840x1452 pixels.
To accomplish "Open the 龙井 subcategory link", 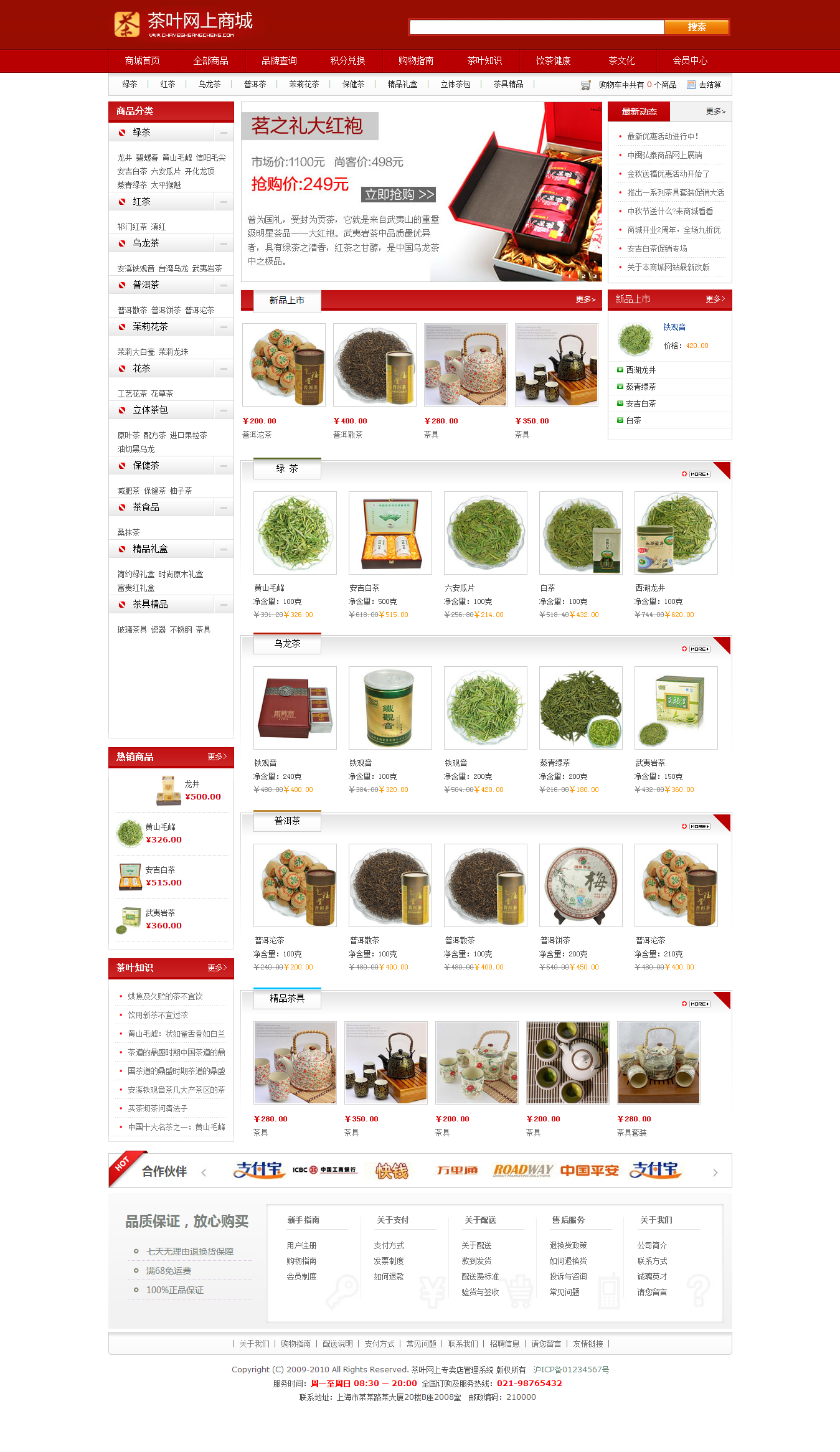I will tap(125, 158).
